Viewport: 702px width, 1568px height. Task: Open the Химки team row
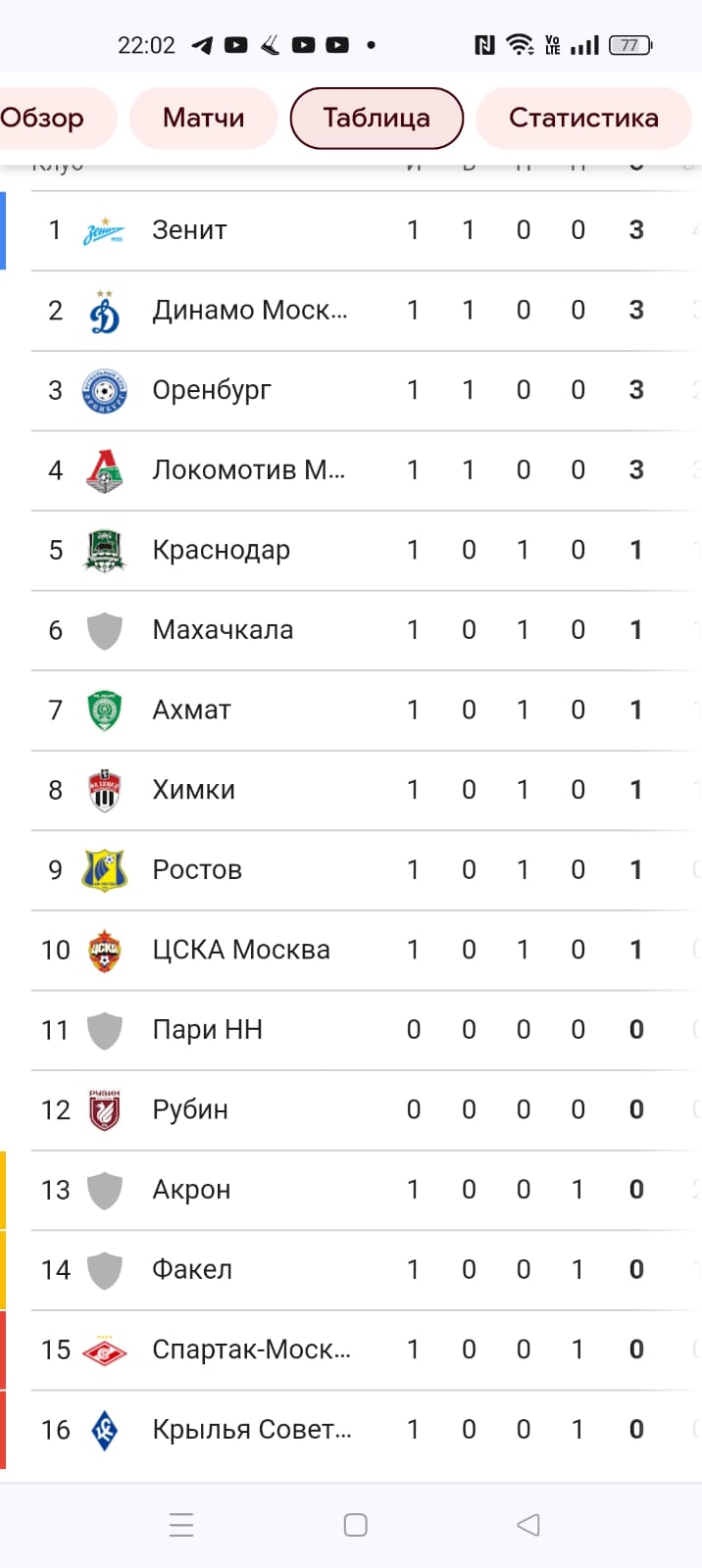(x=194, y=790)
